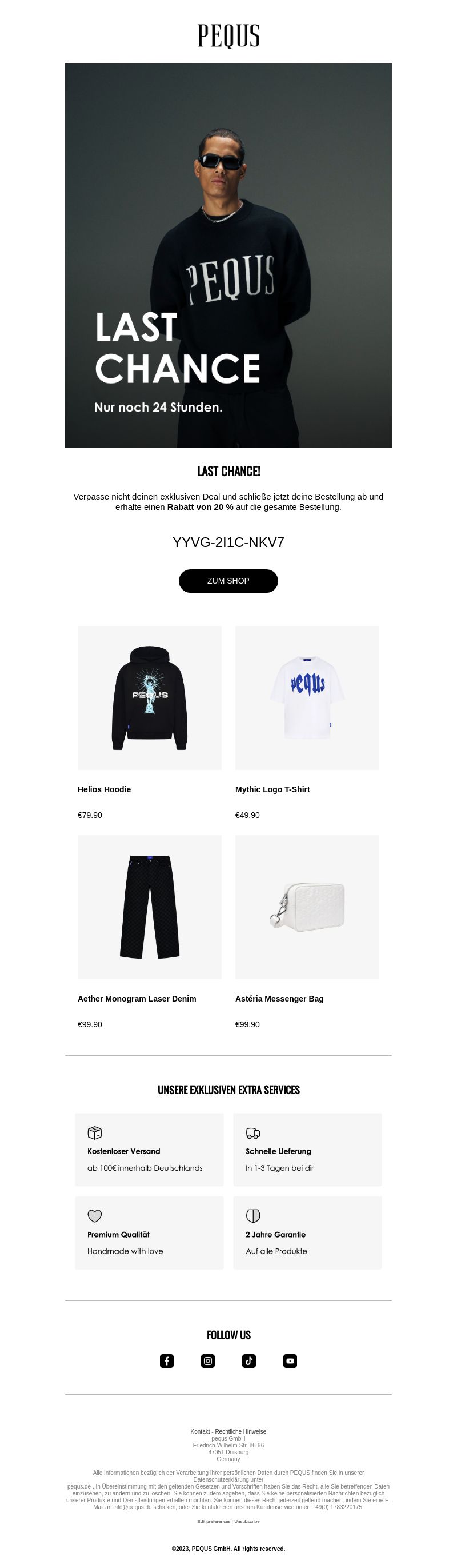Go to the PEQUS YouTube channel
The image size is (457, 1568).
click(290, 1361)
